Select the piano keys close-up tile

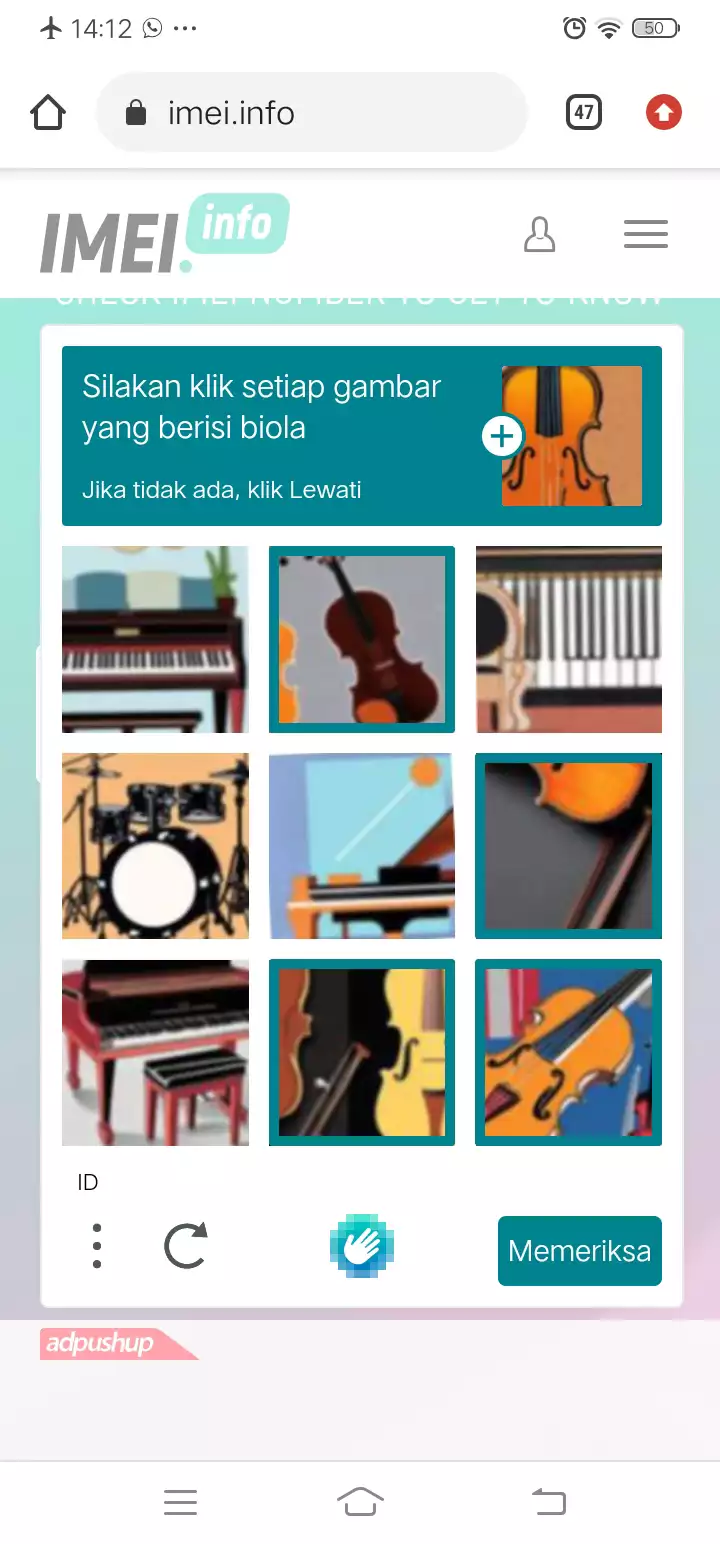[568, 639]
